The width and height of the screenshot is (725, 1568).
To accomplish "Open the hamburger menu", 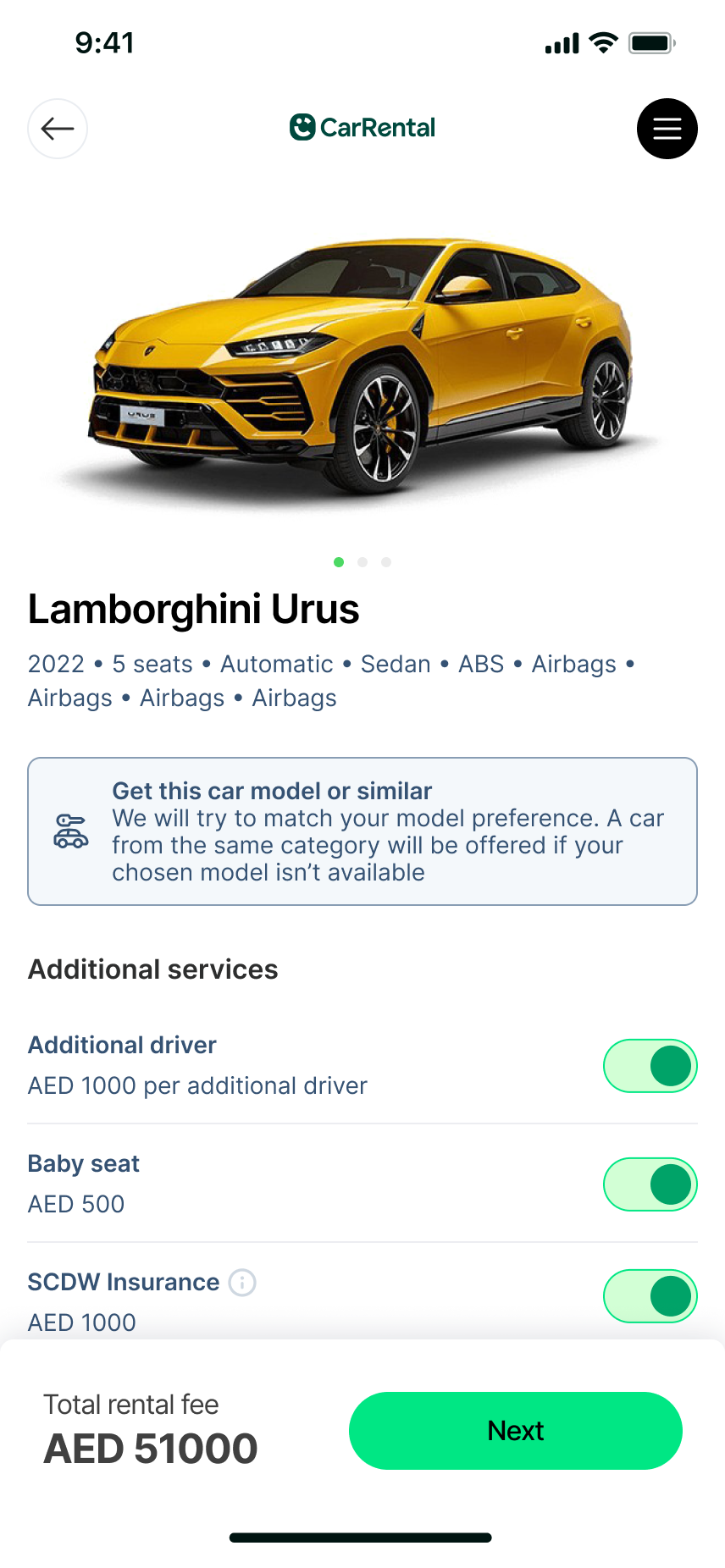I will tap(667, 129).
